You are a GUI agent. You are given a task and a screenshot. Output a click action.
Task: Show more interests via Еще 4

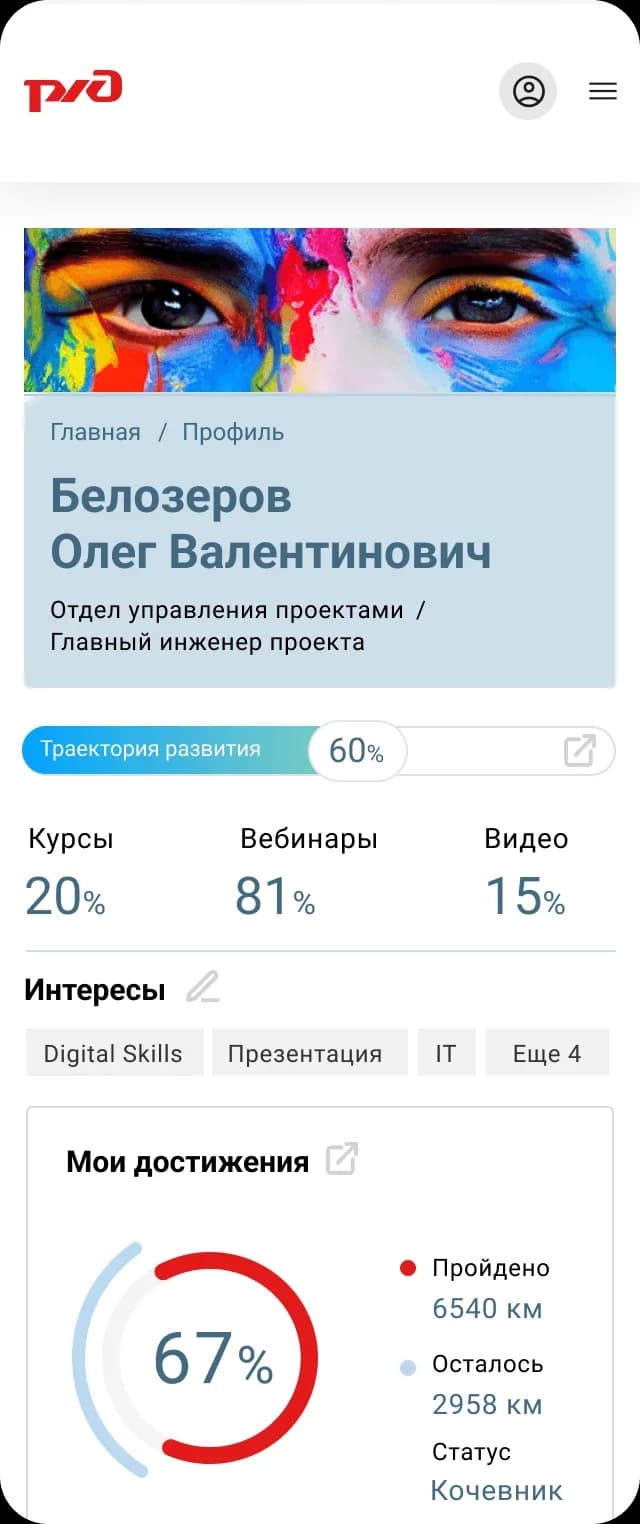coord(546,1053)
